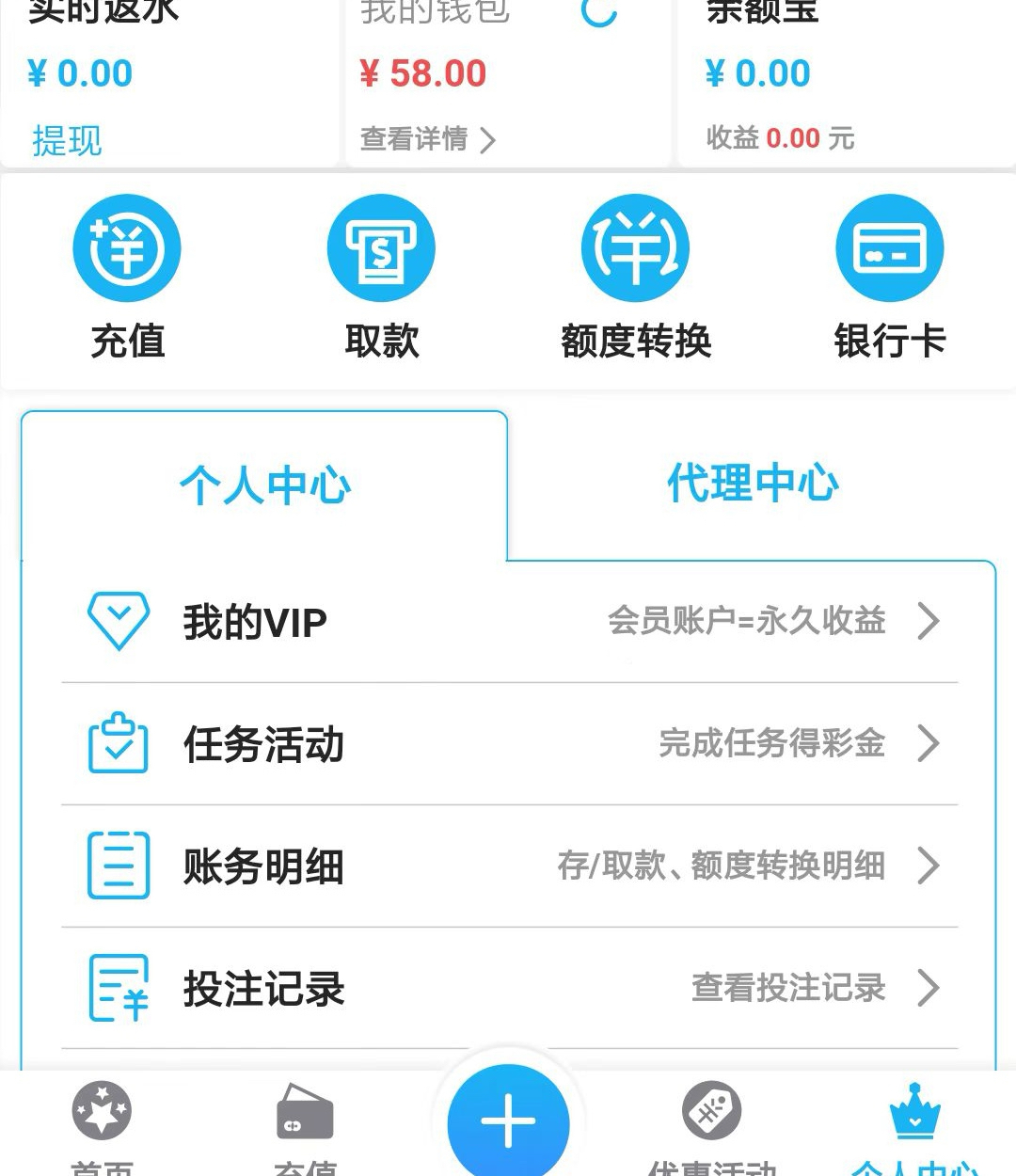Open 任务活动 row
The height and width of the screenshot is (1176, 1016).
click(x=509, y=743)
